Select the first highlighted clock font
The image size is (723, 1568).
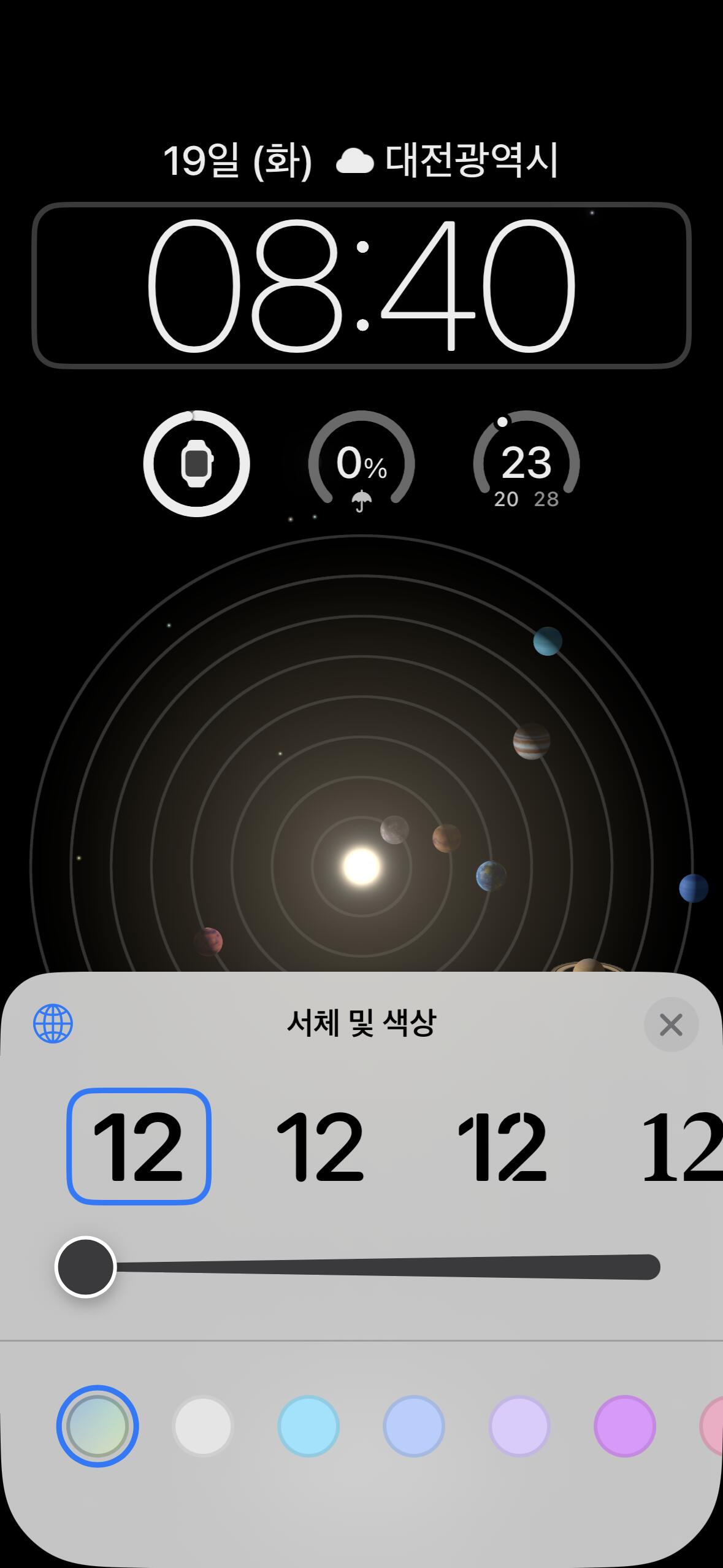(x=139, y=1147)
